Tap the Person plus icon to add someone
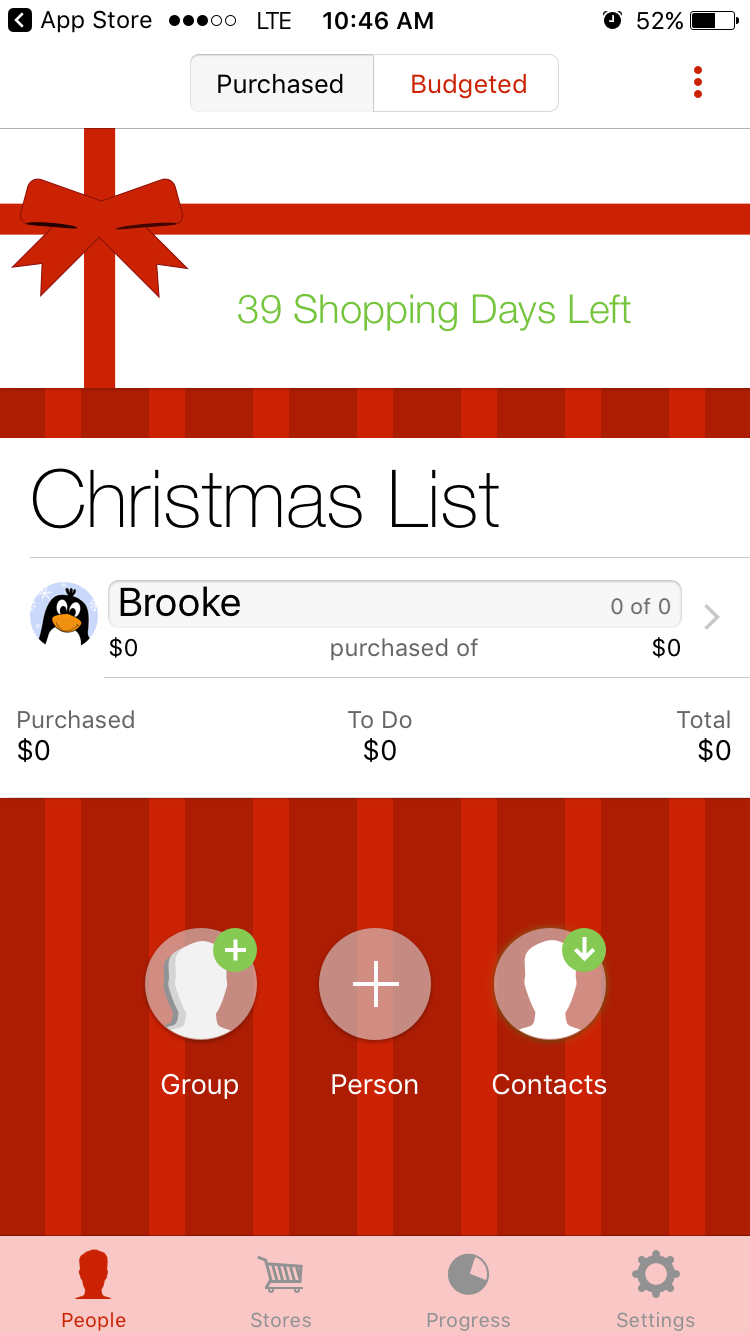 coord(374,983)
